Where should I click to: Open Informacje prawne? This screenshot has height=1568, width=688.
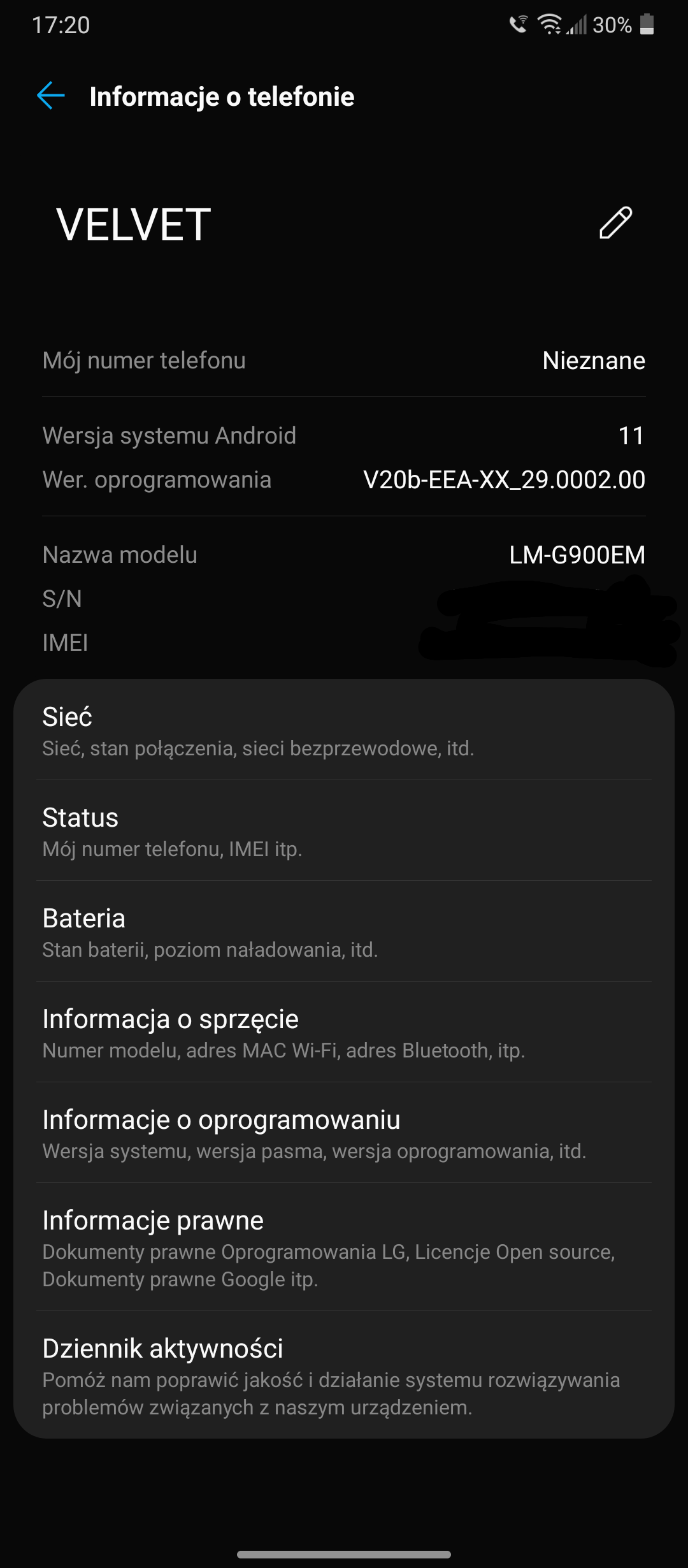click(x=344, y=1247)
